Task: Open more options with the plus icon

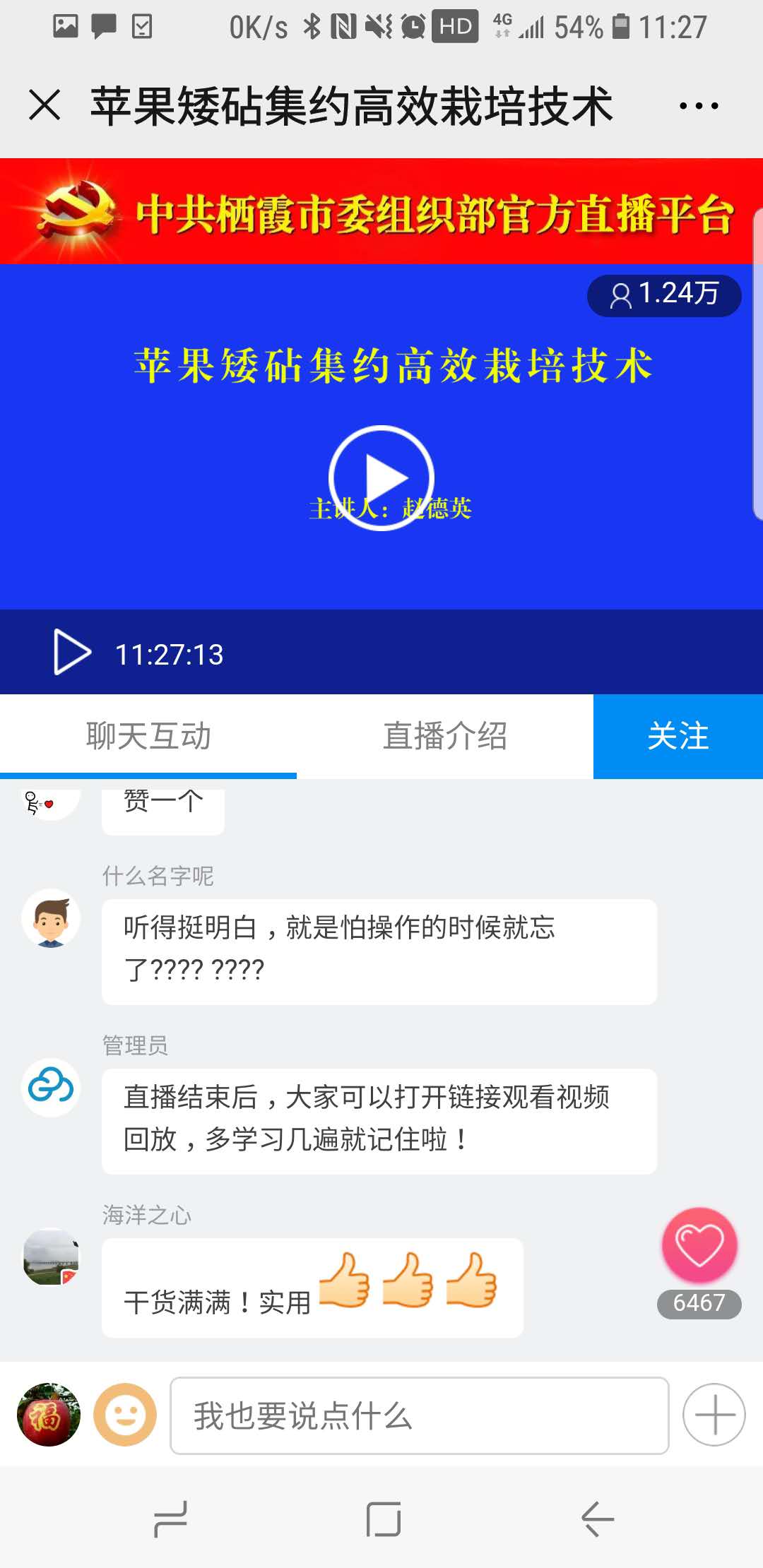Action: pyautogui.click(x=714, y=1415)
